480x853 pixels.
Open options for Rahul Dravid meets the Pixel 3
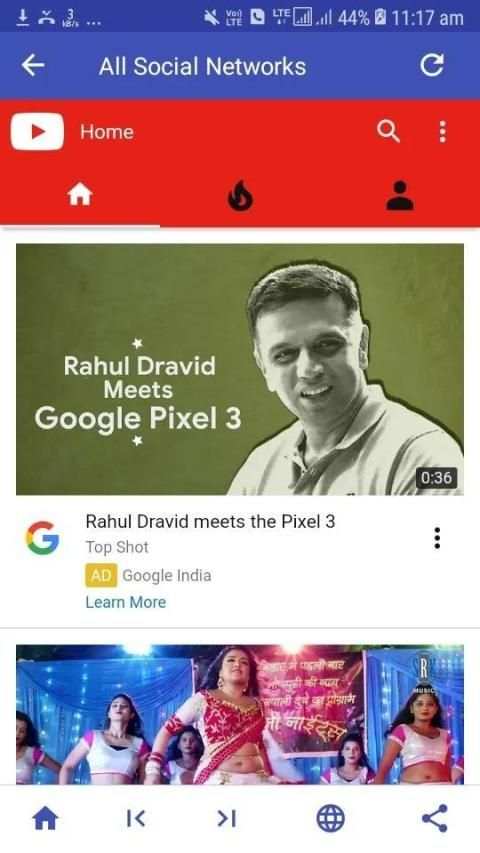point(437,538)
